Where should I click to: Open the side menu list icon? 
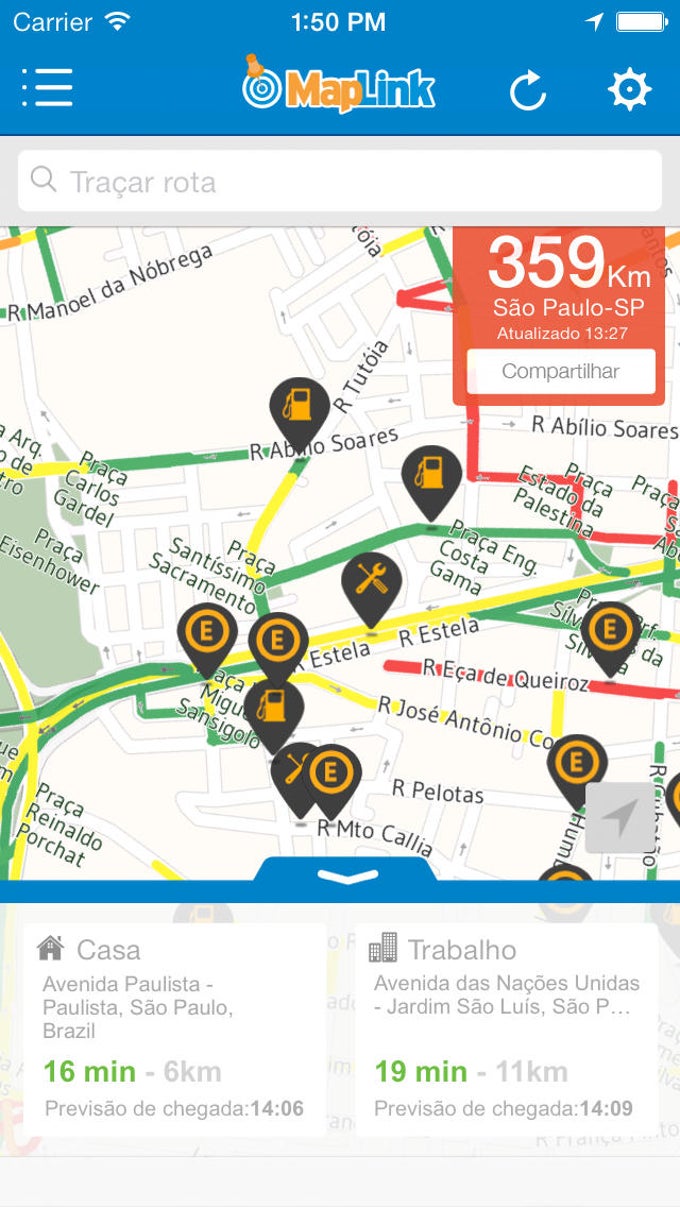pyautogui.click(x=47, y=88)
